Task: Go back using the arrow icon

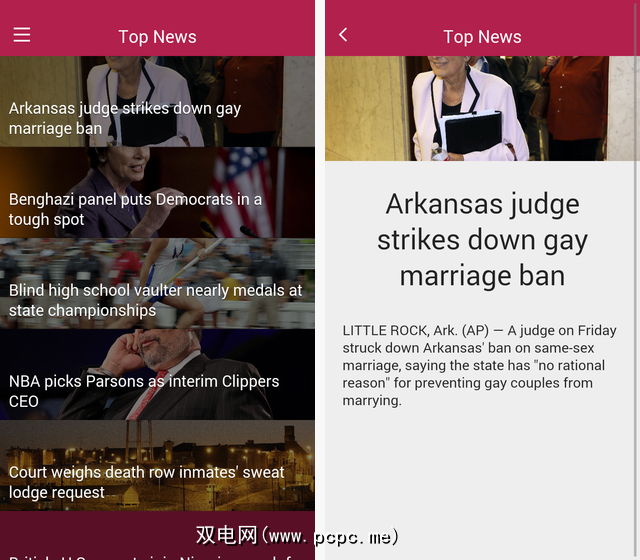Action: (x=343, y=35)
